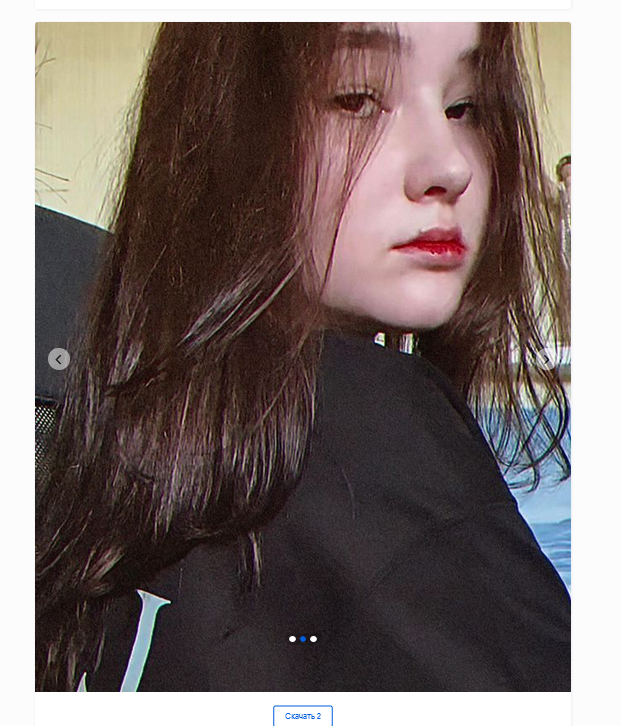
Task: Advance to the next carousel photo
Action: pos(546,359)
